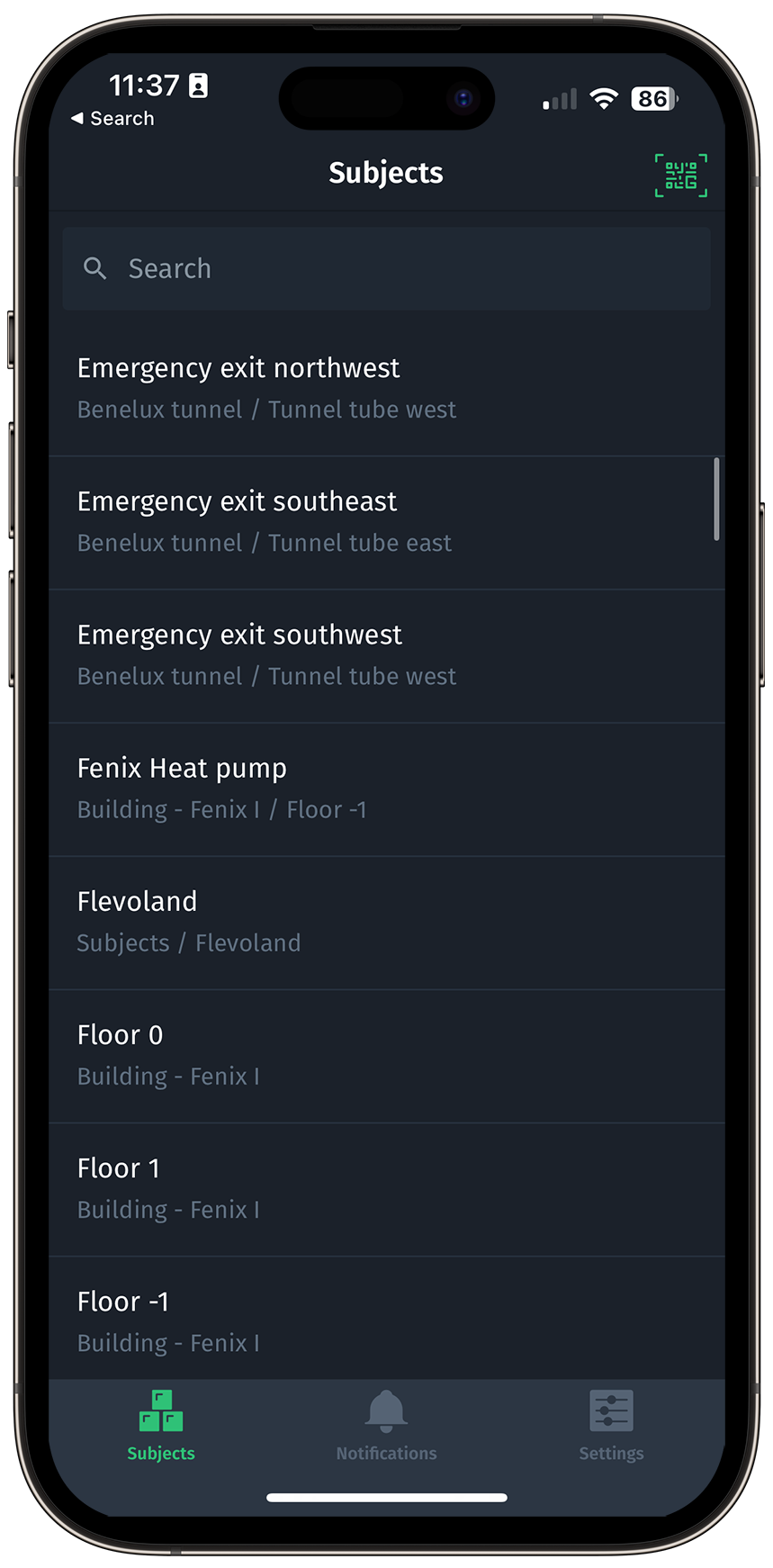Open Emergency exit northwest
The image size is (773, 1568).
pyautogui.click(x=386, y=387)
